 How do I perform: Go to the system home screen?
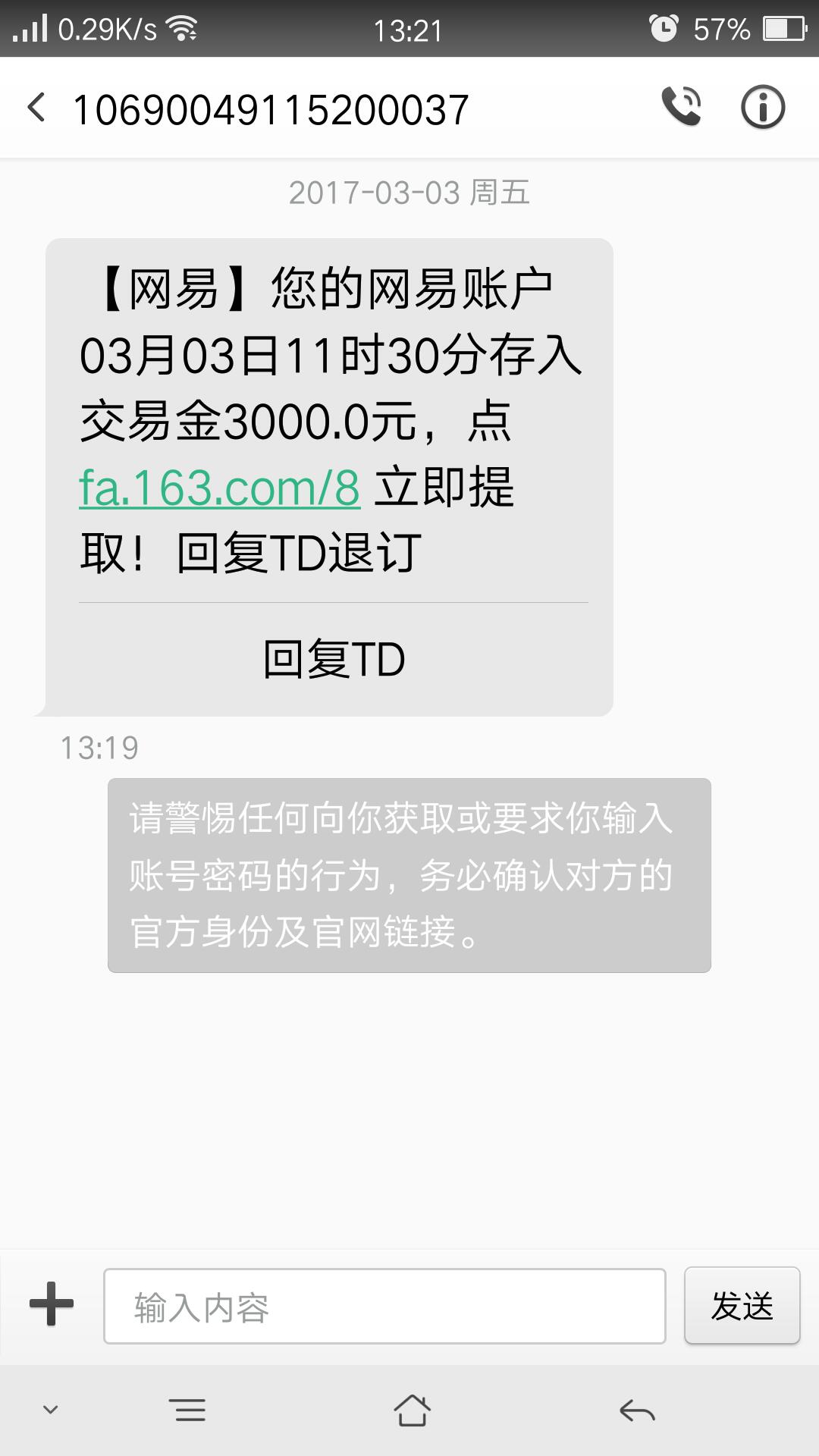pos(412,1410)
